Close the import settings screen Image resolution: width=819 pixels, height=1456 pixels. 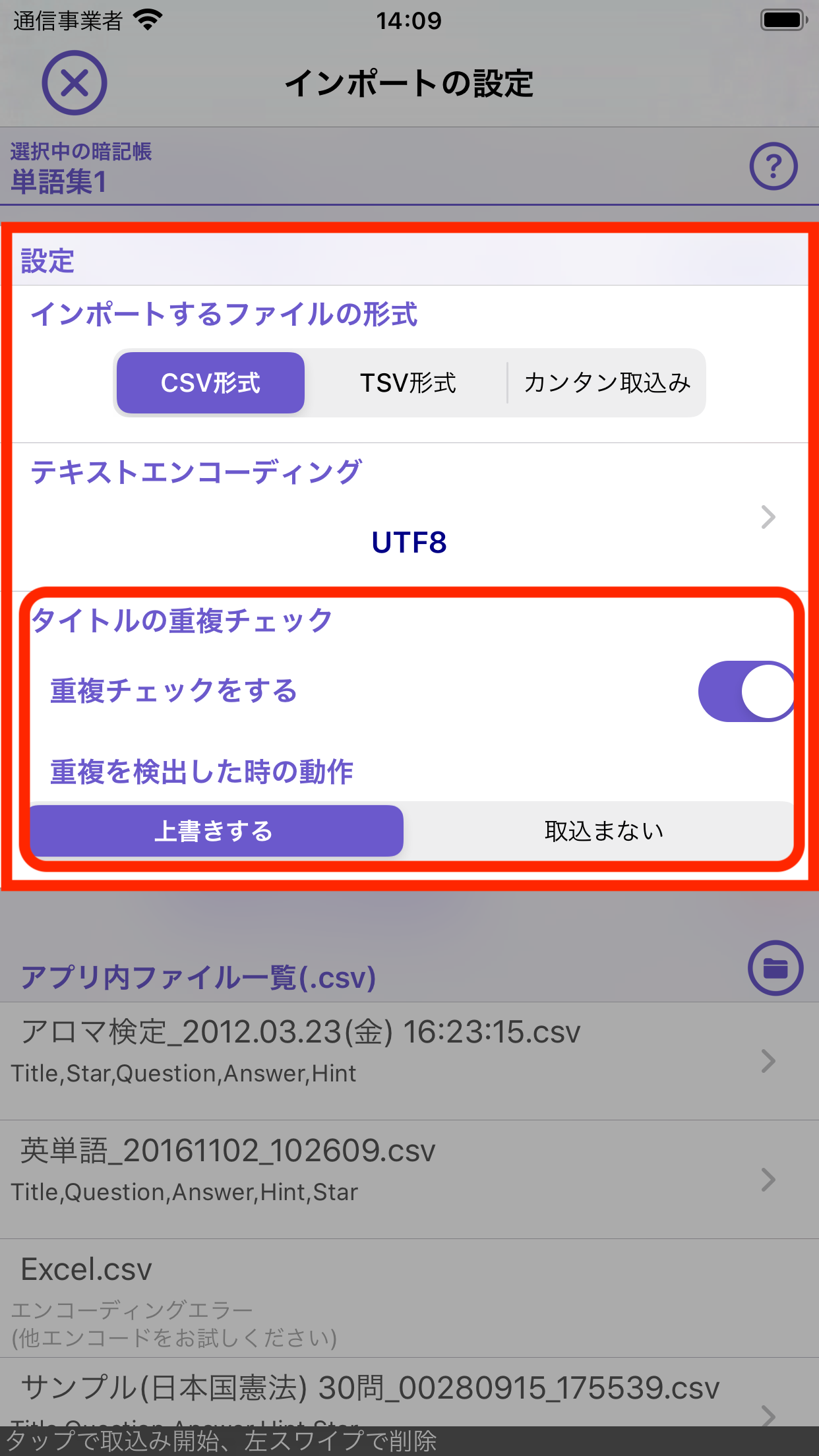tap(75, 83)
